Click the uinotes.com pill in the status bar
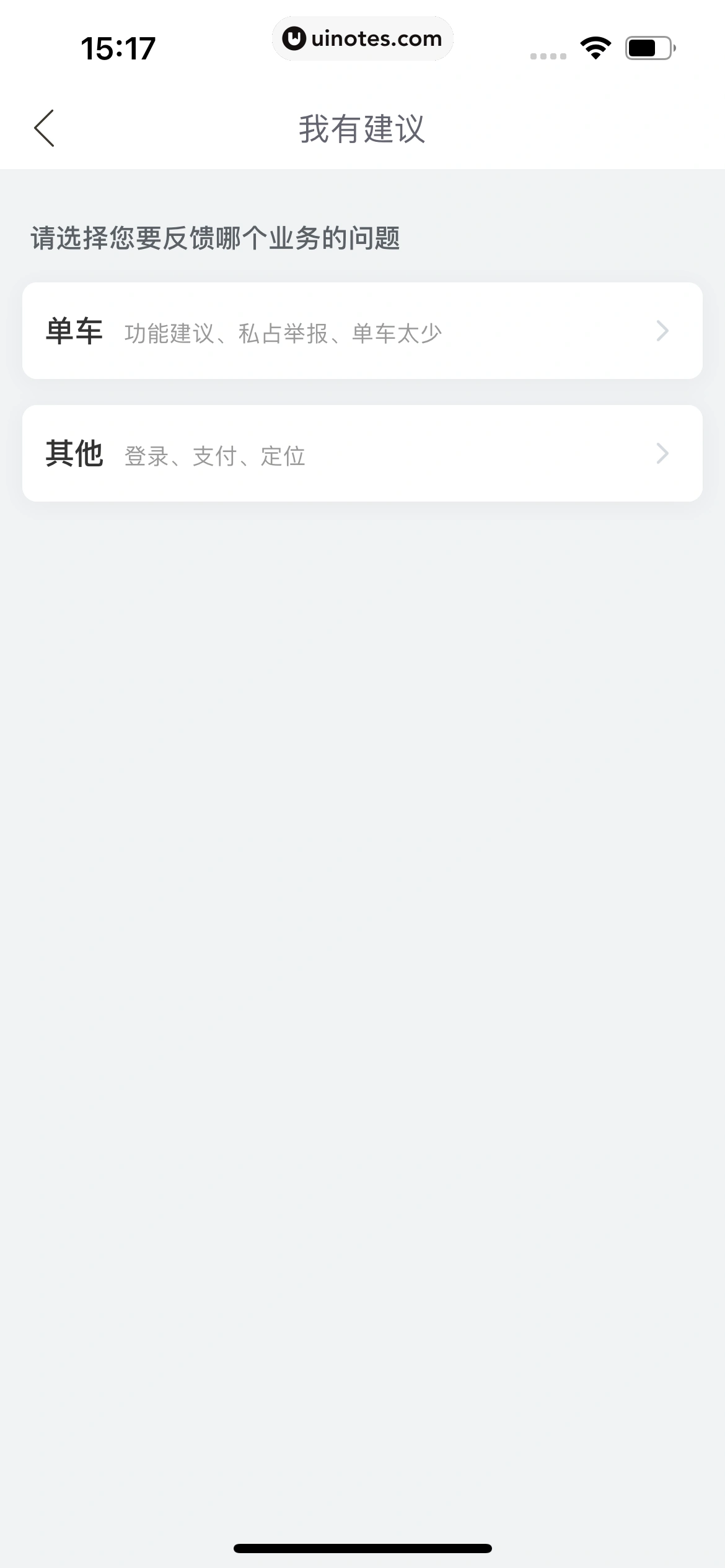The height and width of the screenshot is (1568, 725). tap(362, 38)
